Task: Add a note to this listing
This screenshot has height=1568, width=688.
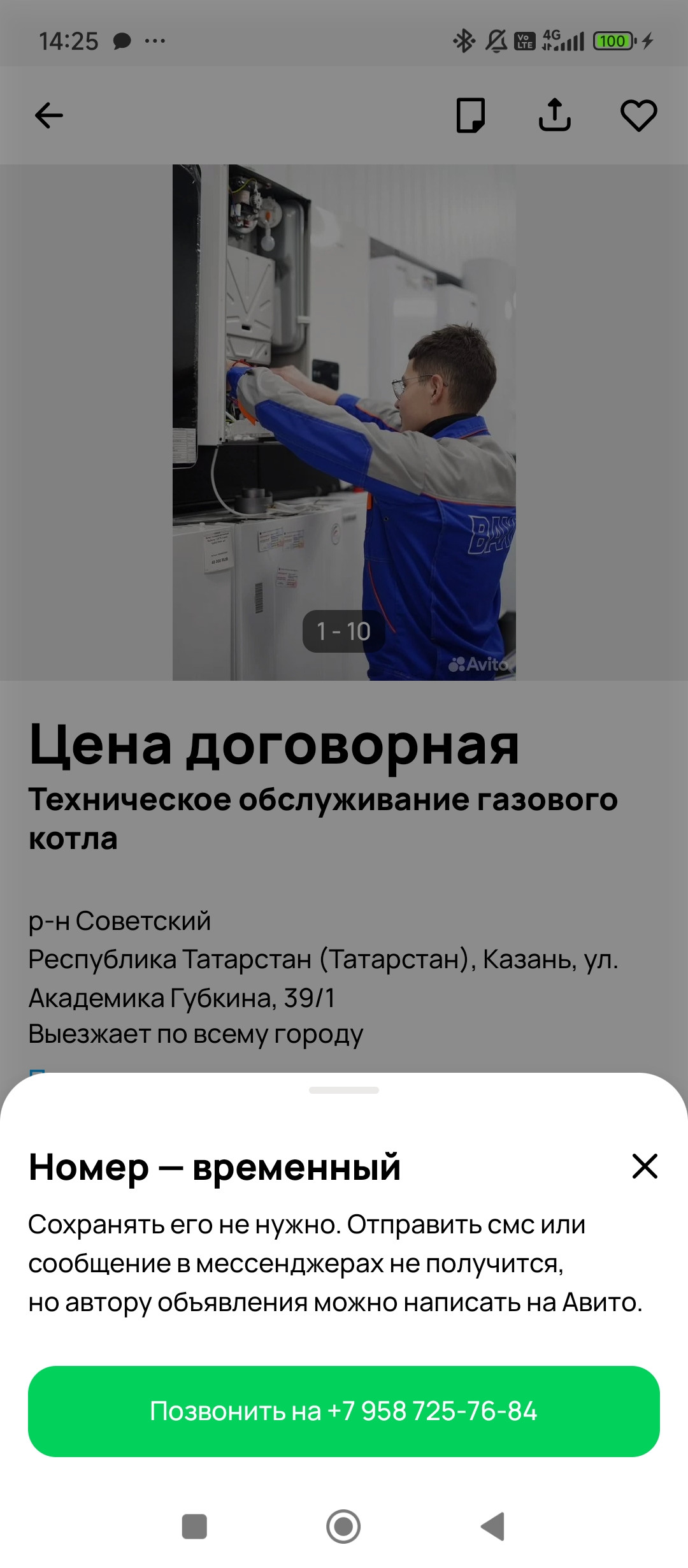Action: coord(471,115)
